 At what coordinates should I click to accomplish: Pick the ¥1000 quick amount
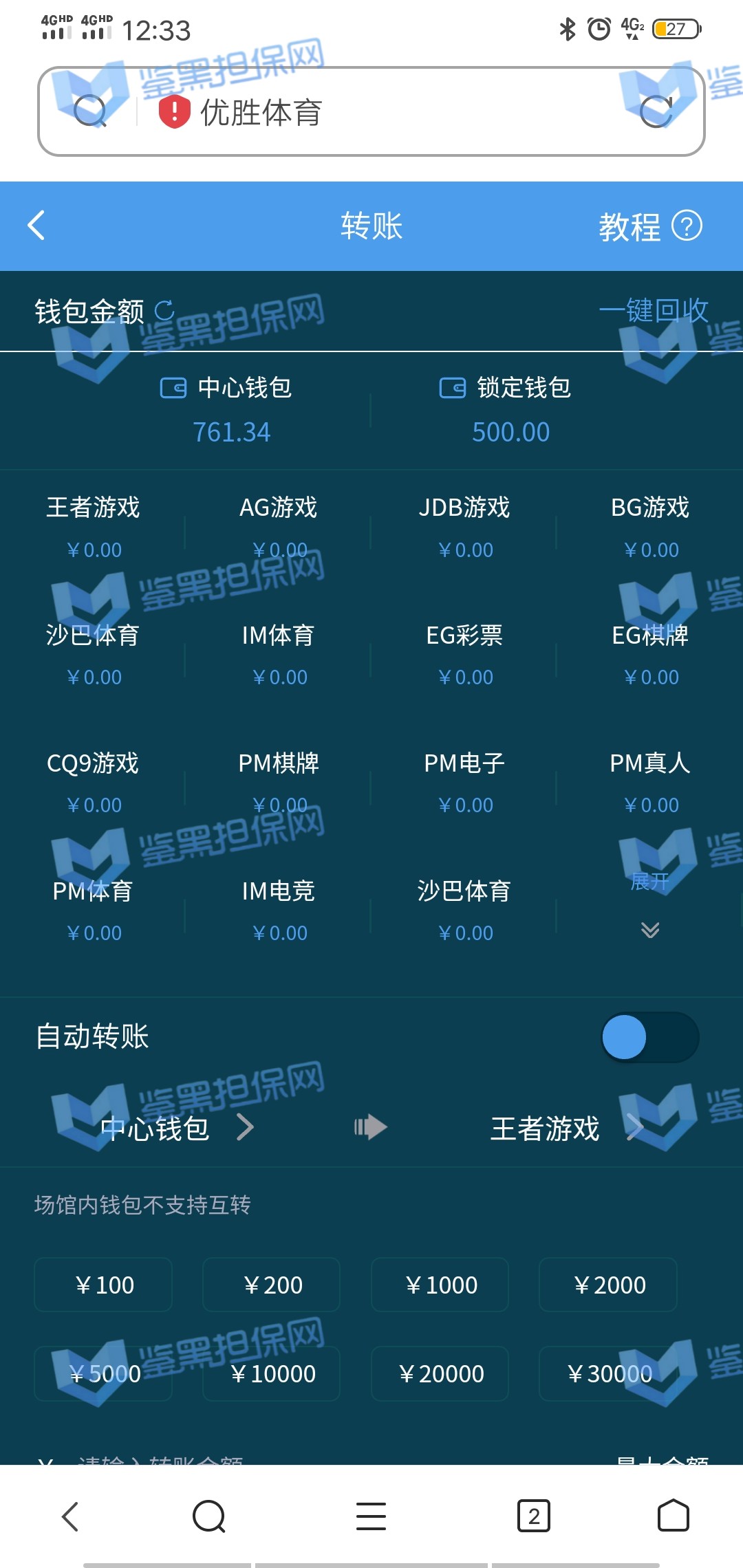pyautogui.click(x=440, y=1285)
